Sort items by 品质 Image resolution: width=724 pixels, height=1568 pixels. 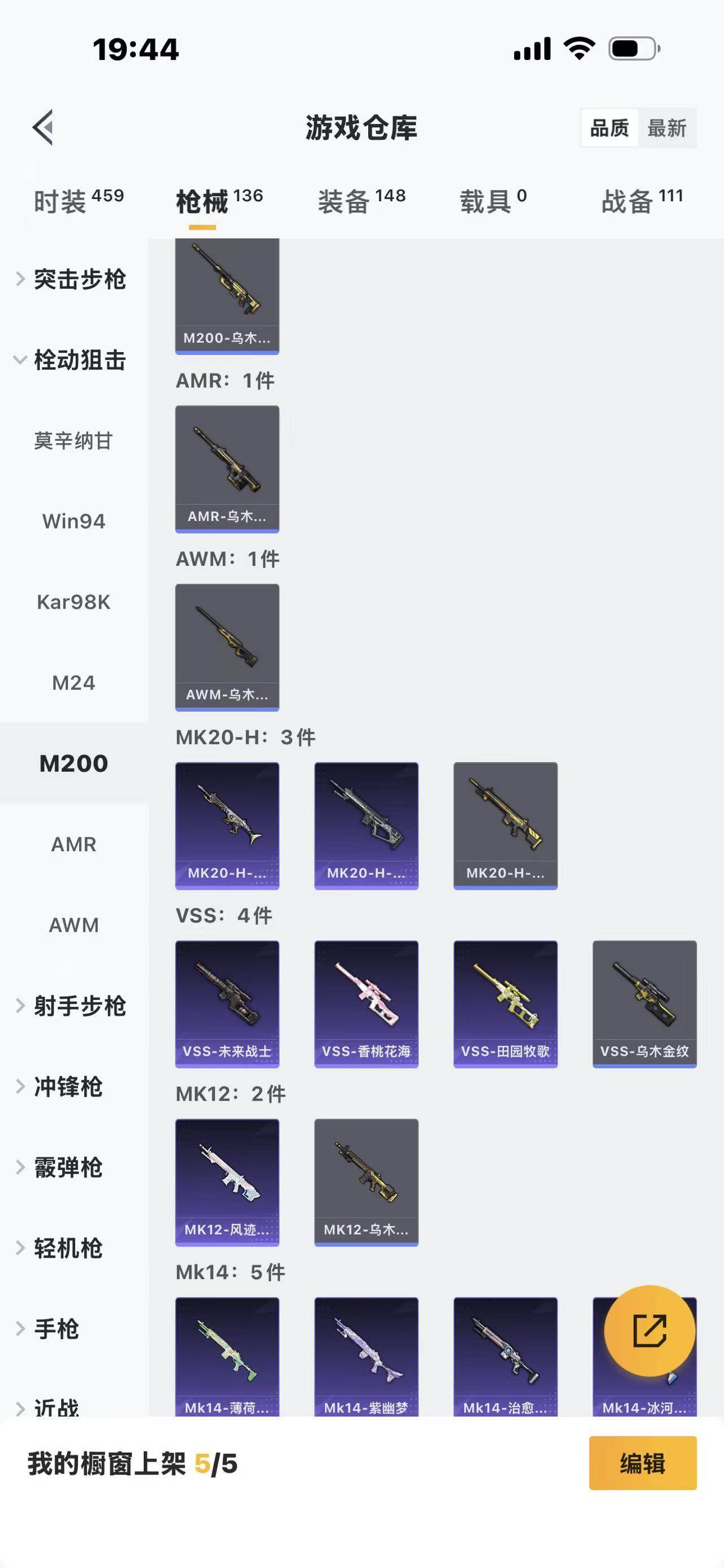click(610, 128)
